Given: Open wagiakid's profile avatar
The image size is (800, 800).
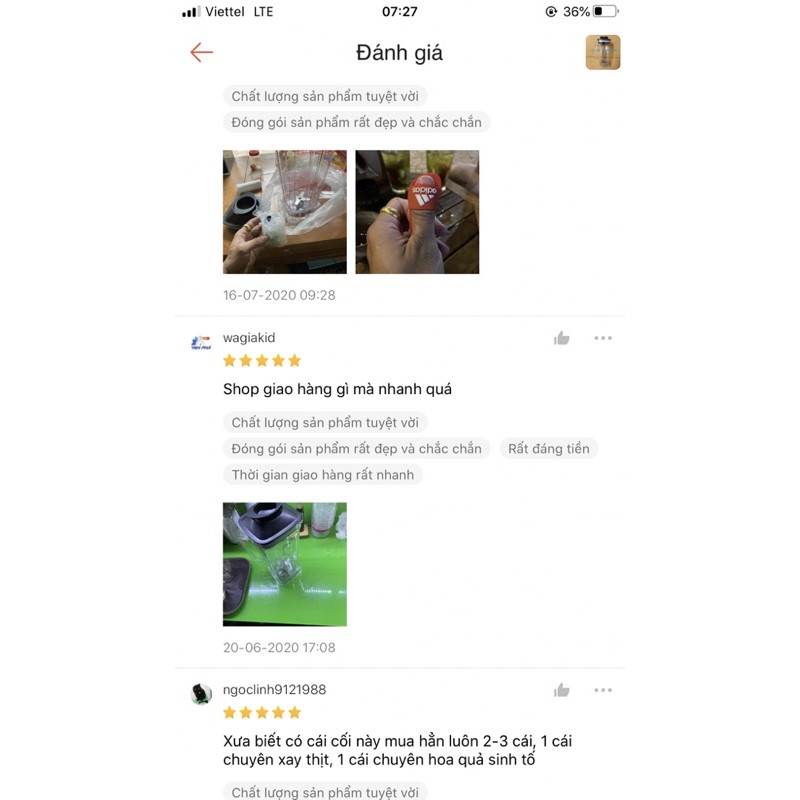Looking at the screenshot, I should [201, 342].
